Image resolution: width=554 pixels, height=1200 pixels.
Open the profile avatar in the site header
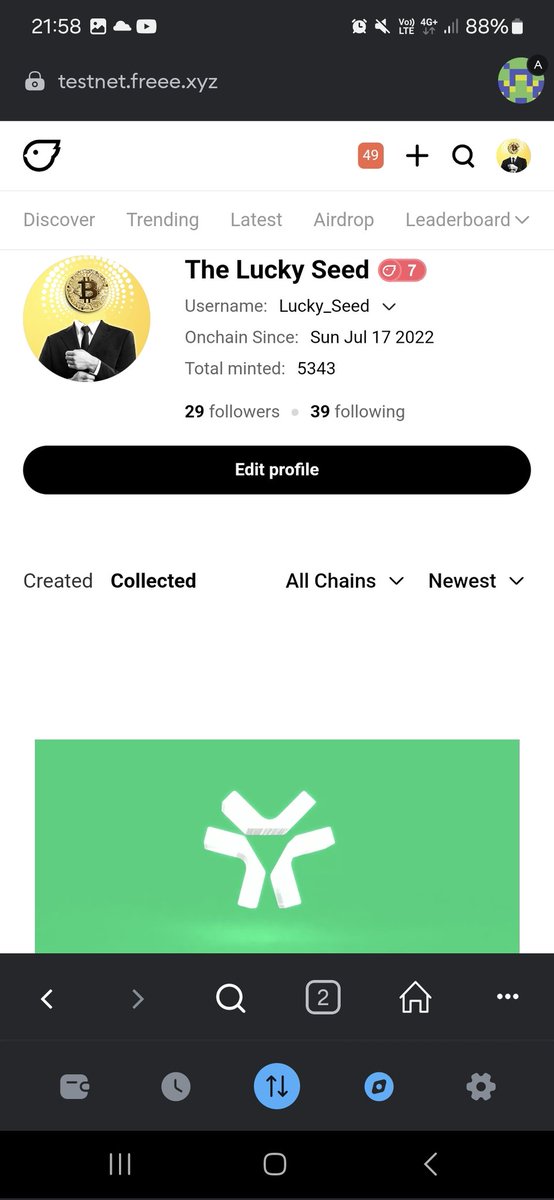[x=514, y=156]
